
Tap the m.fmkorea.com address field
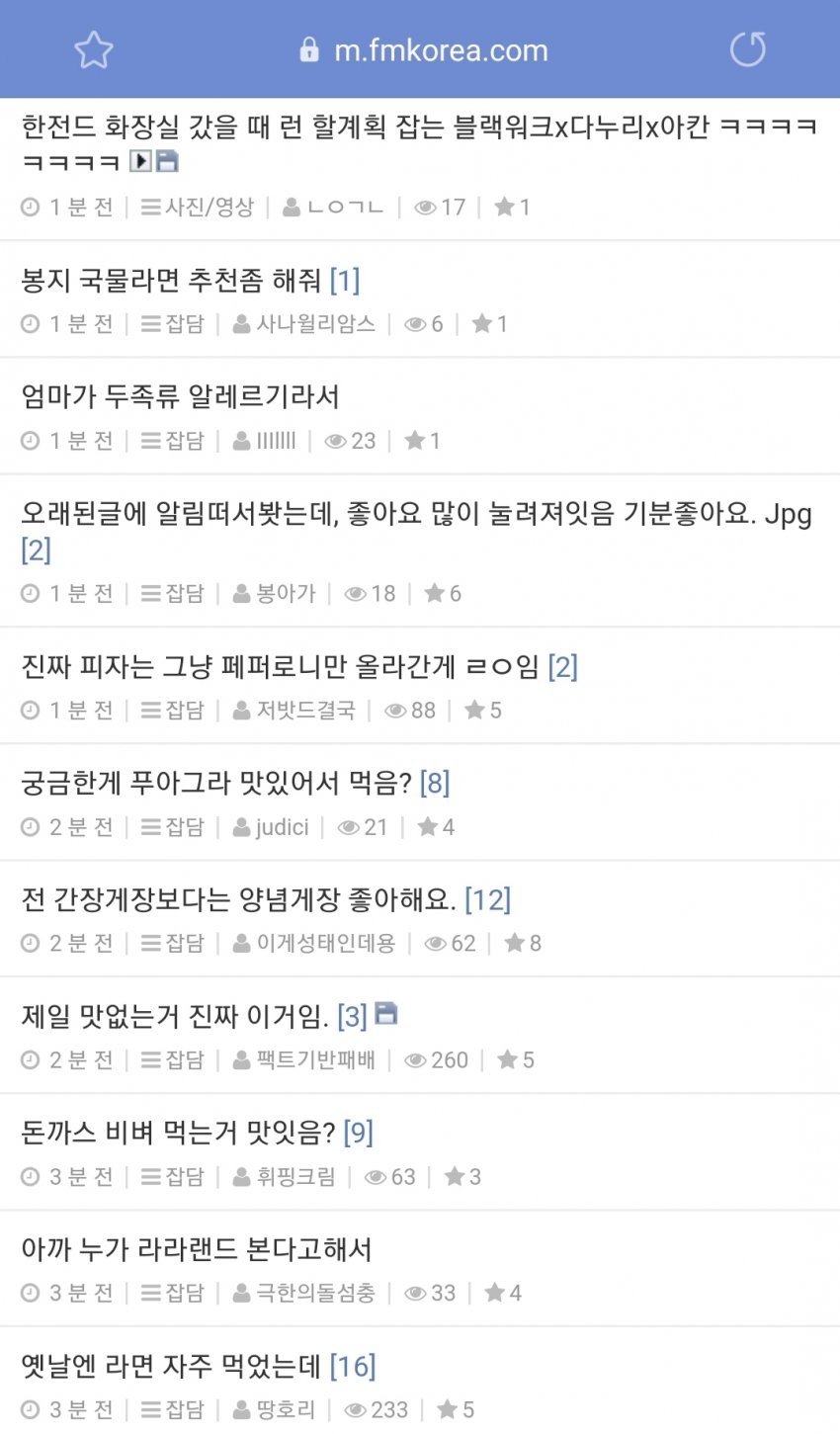[425, 50]
